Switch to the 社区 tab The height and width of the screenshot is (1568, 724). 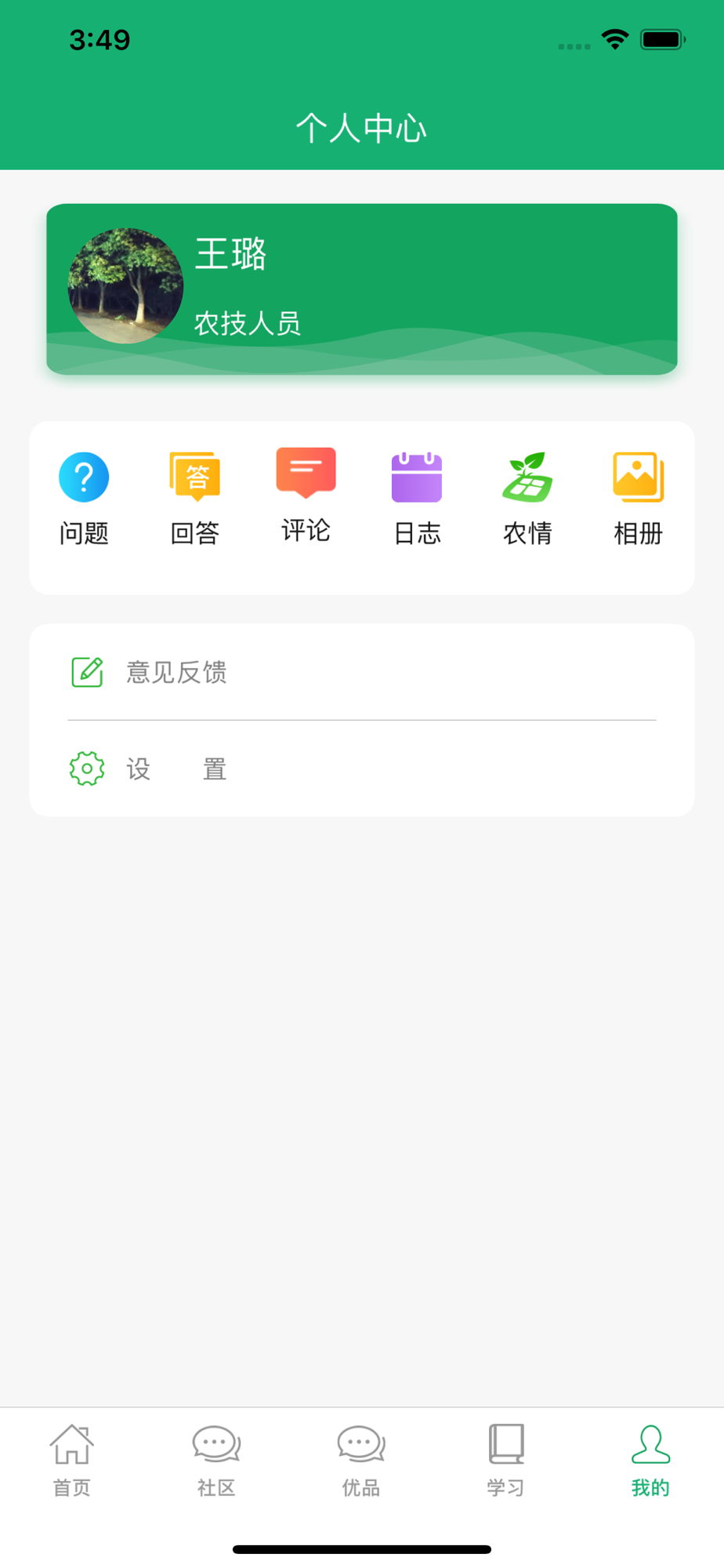coord(216,1461)
